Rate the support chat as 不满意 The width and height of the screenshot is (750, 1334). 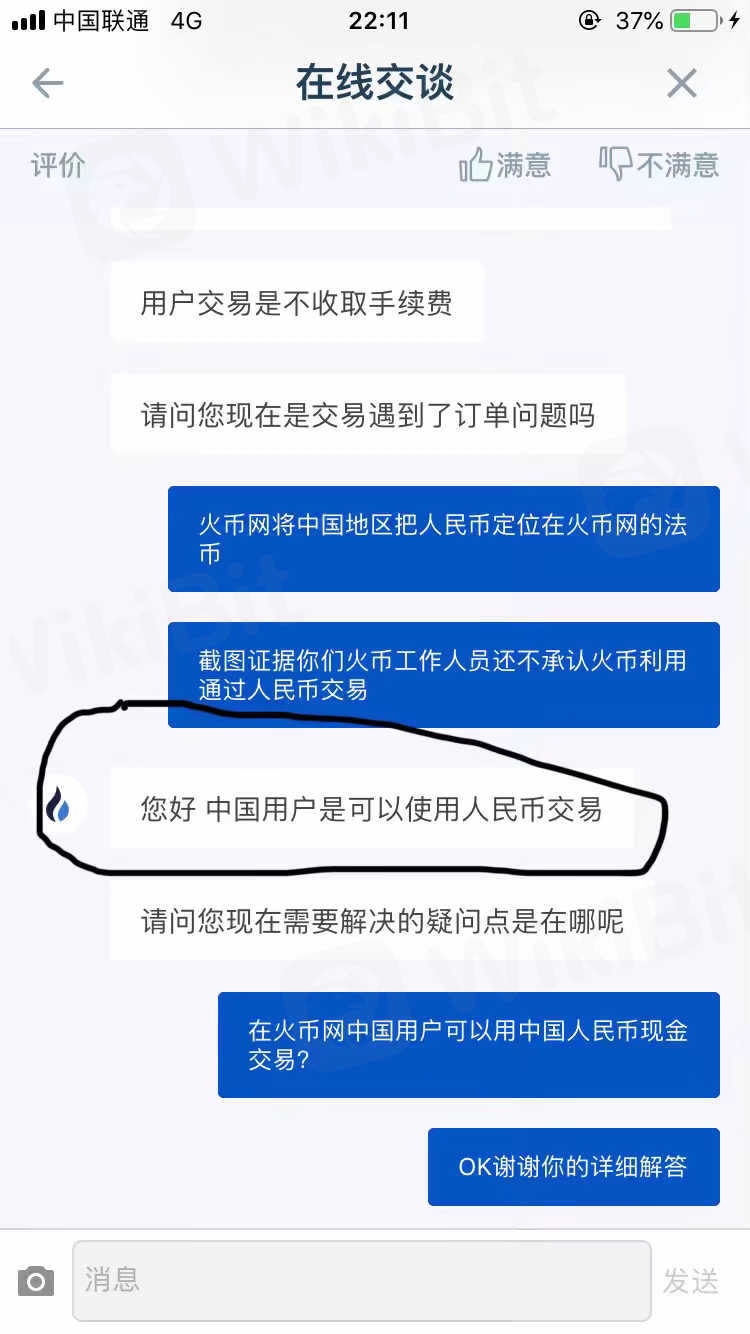[x=659, y=164]
